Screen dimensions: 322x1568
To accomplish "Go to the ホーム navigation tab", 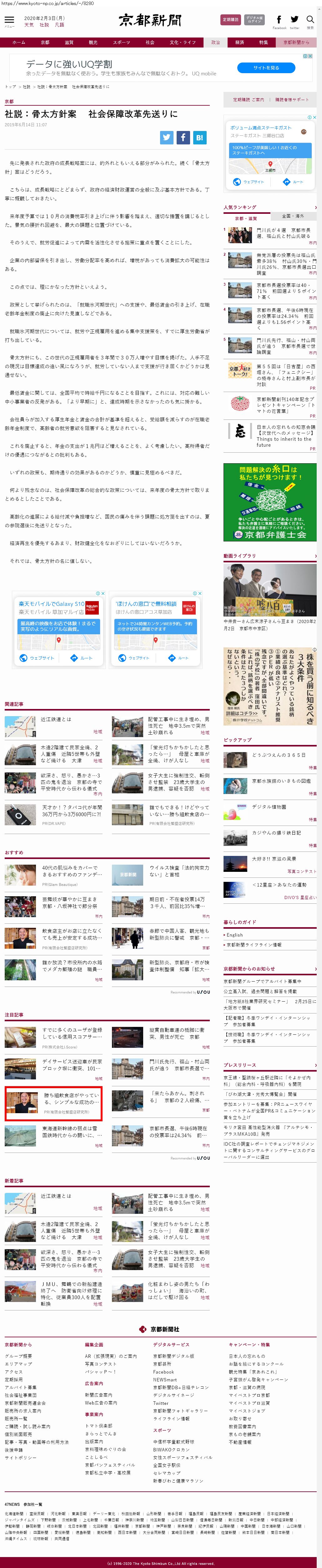I will (x=19, y=43).
